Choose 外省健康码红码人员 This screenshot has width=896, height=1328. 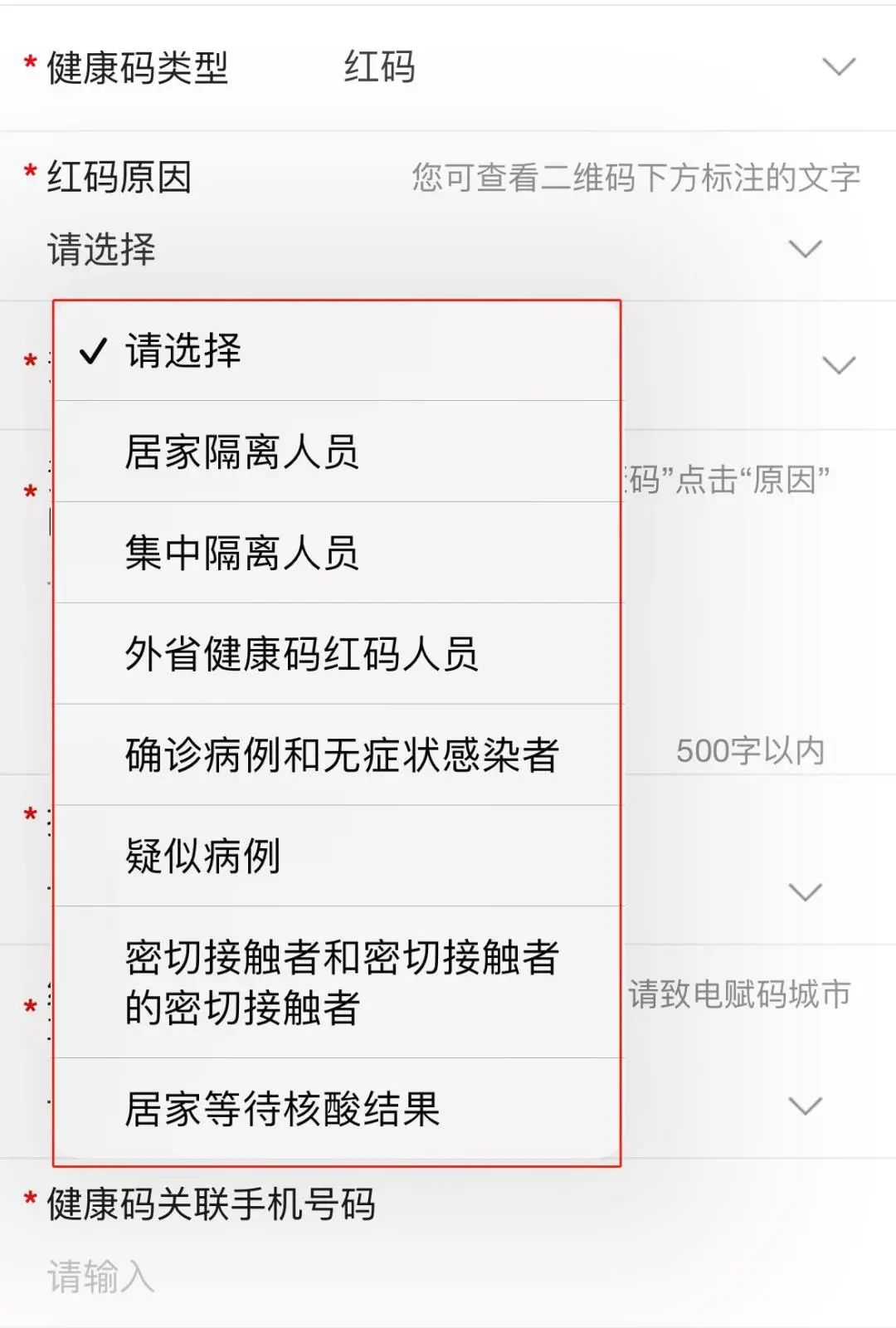[x=336, y=654]
